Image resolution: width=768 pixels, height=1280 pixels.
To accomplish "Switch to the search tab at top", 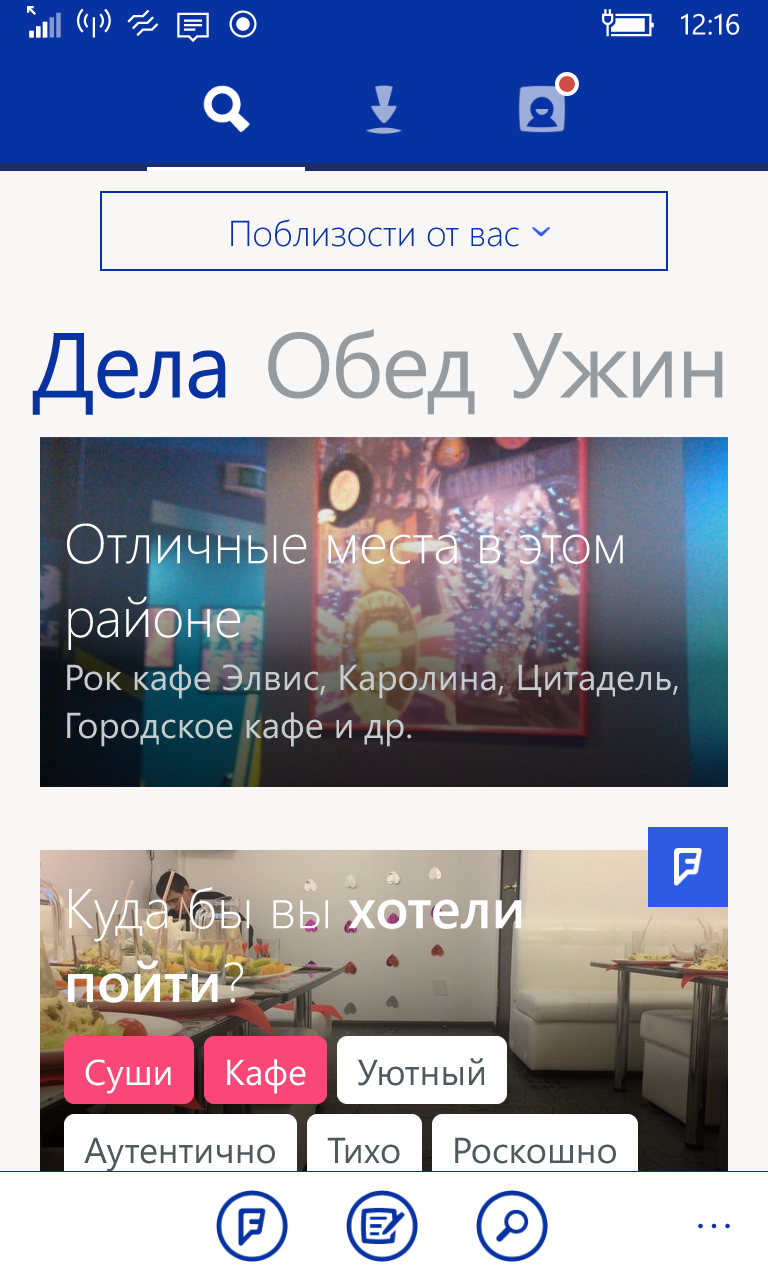I will coord(226,109).
